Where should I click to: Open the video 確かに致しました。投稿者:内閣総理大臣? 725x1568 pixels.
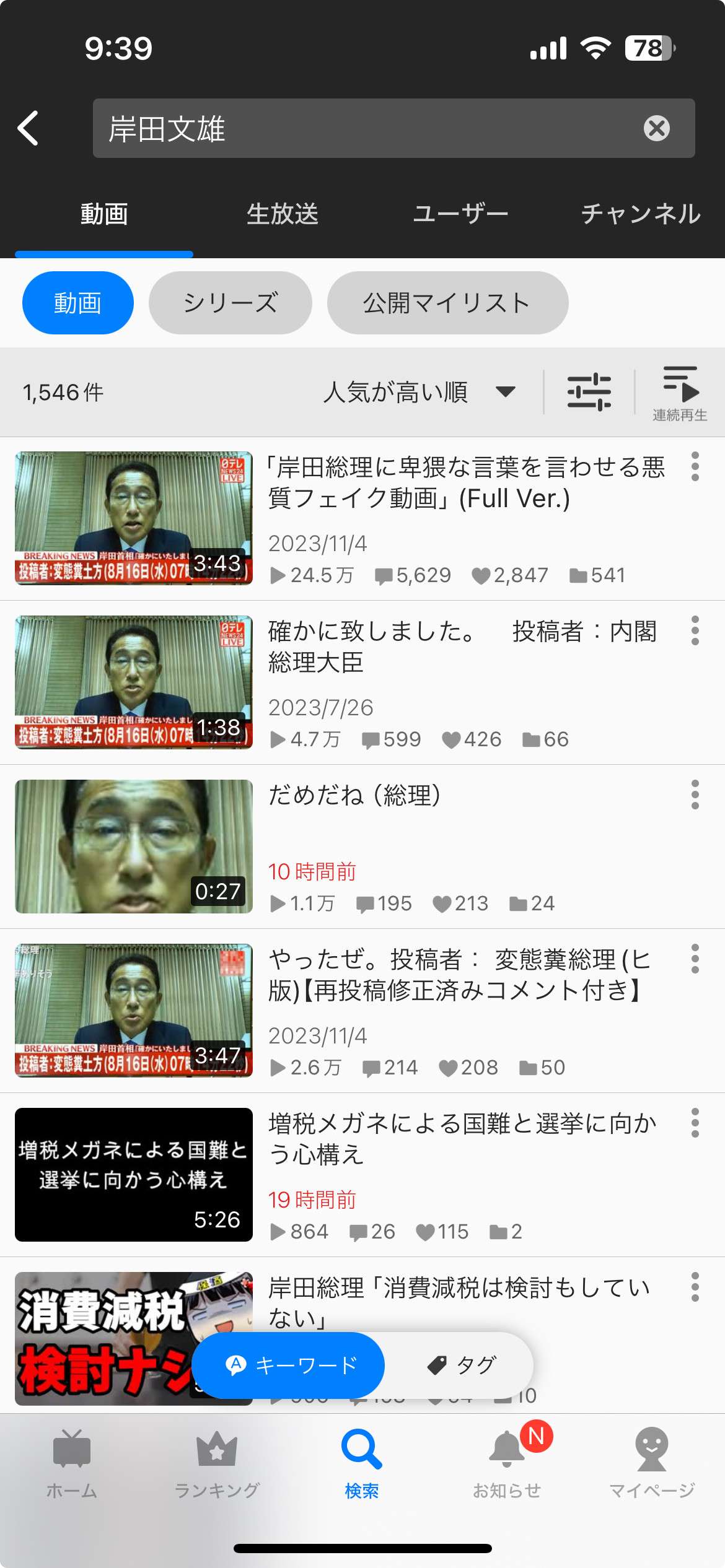point(462,647)
